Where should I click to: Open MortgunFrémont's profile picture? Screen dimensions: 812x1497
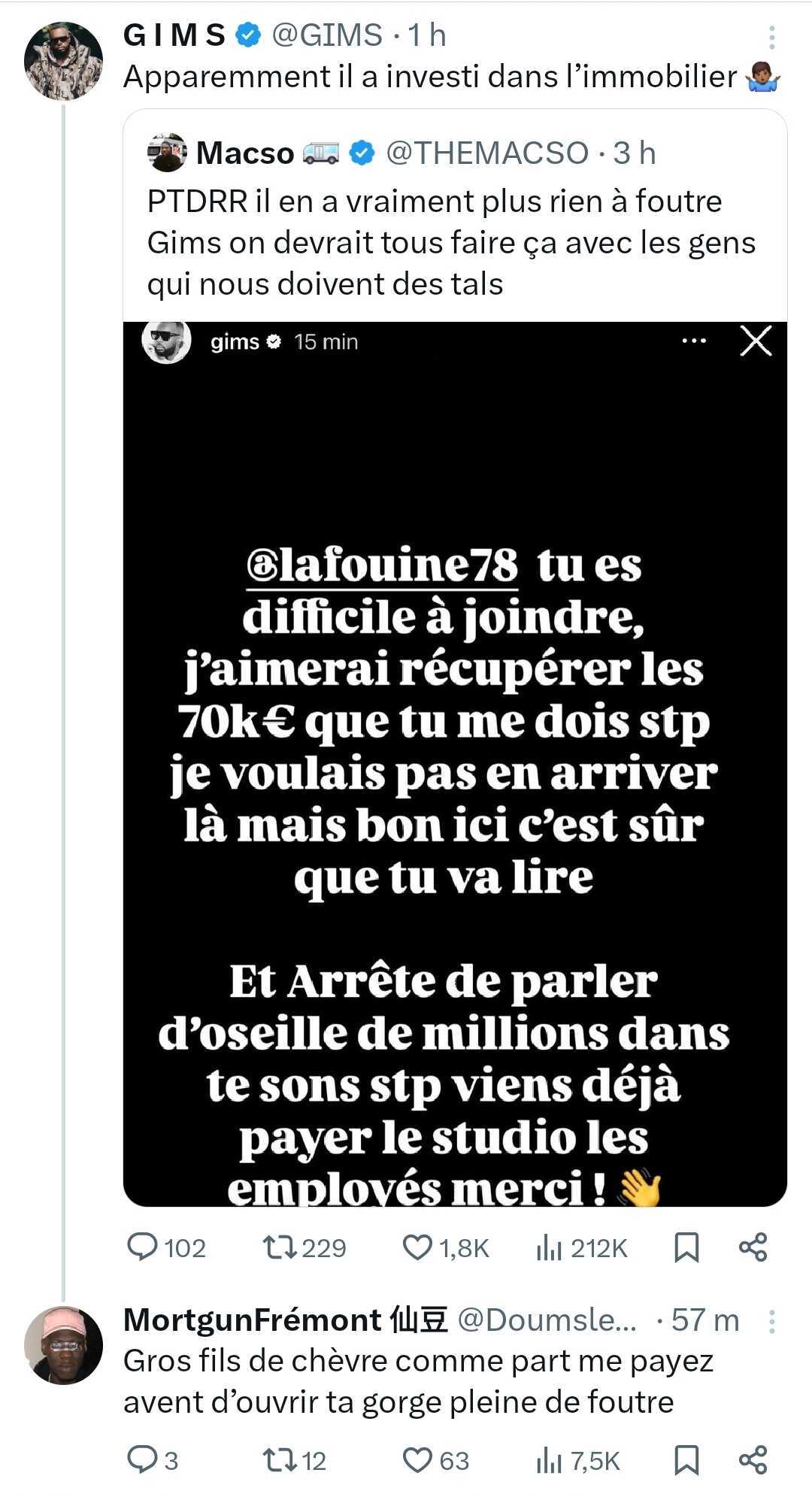point(63,1347)
